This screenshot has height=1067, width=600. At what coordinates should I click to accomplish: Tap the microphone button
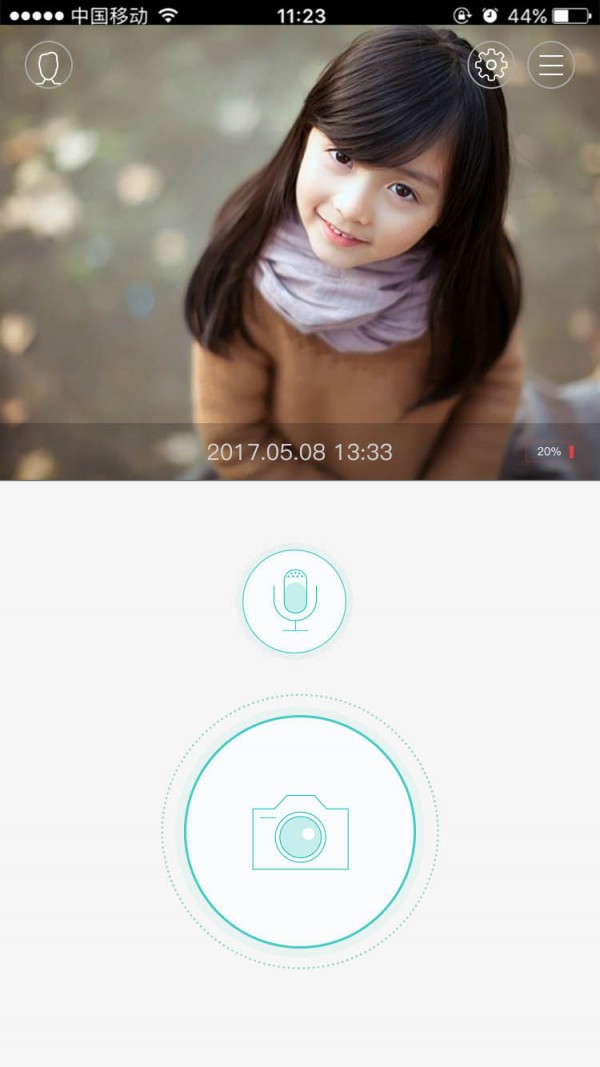(x=295, y=601)
